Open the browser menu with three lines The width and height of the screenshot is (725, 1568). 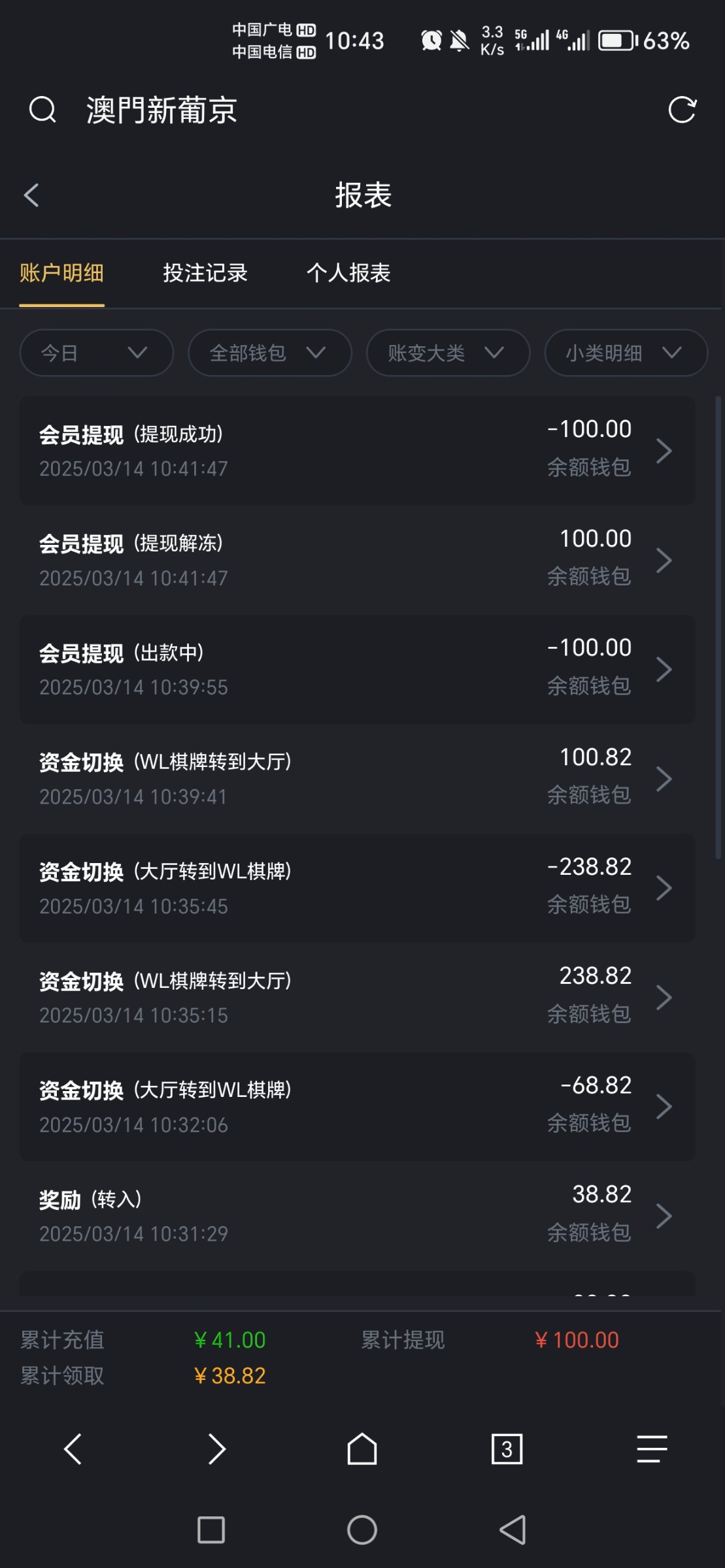coord(652,1449)
